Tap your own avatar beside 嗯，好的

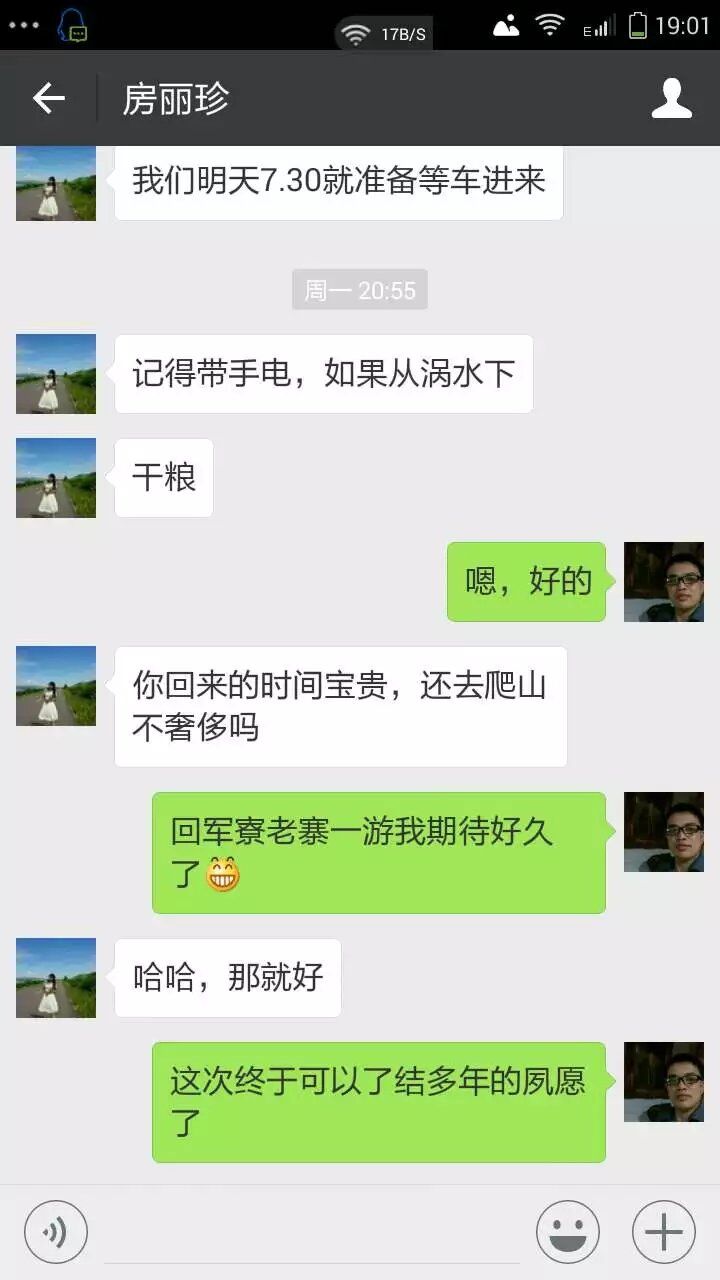[663, 582]
